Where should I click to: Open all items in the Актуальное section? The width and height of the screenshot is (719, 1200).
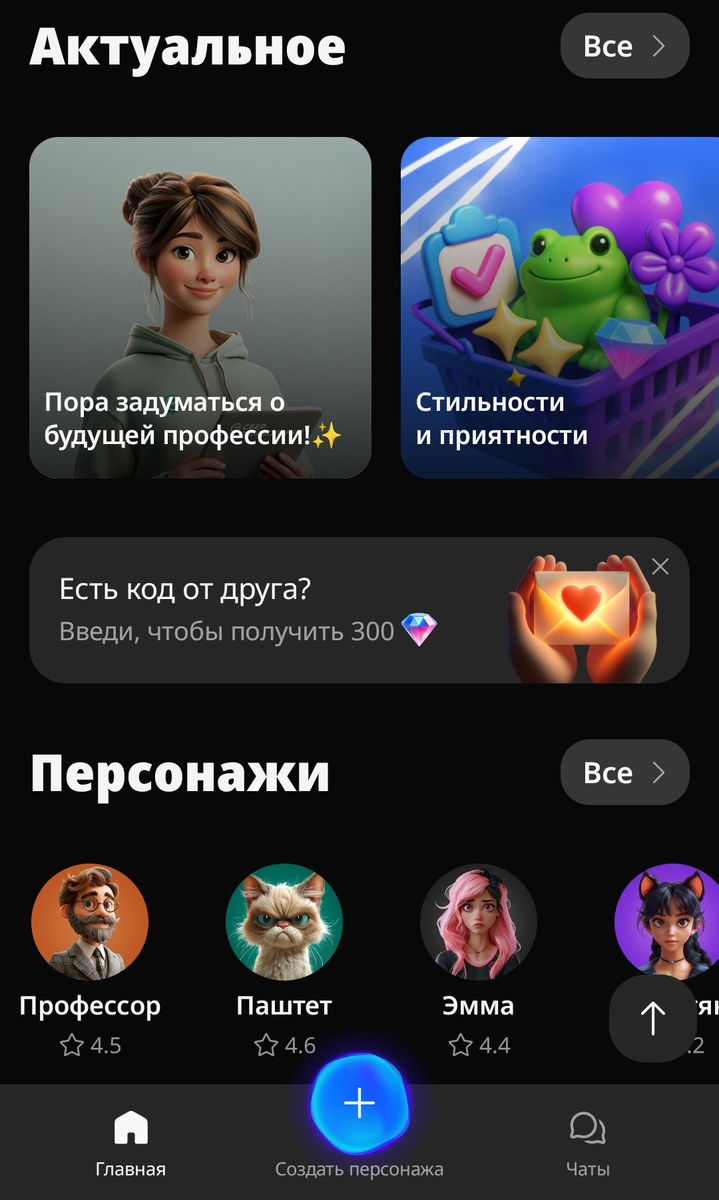coord(624,46)
